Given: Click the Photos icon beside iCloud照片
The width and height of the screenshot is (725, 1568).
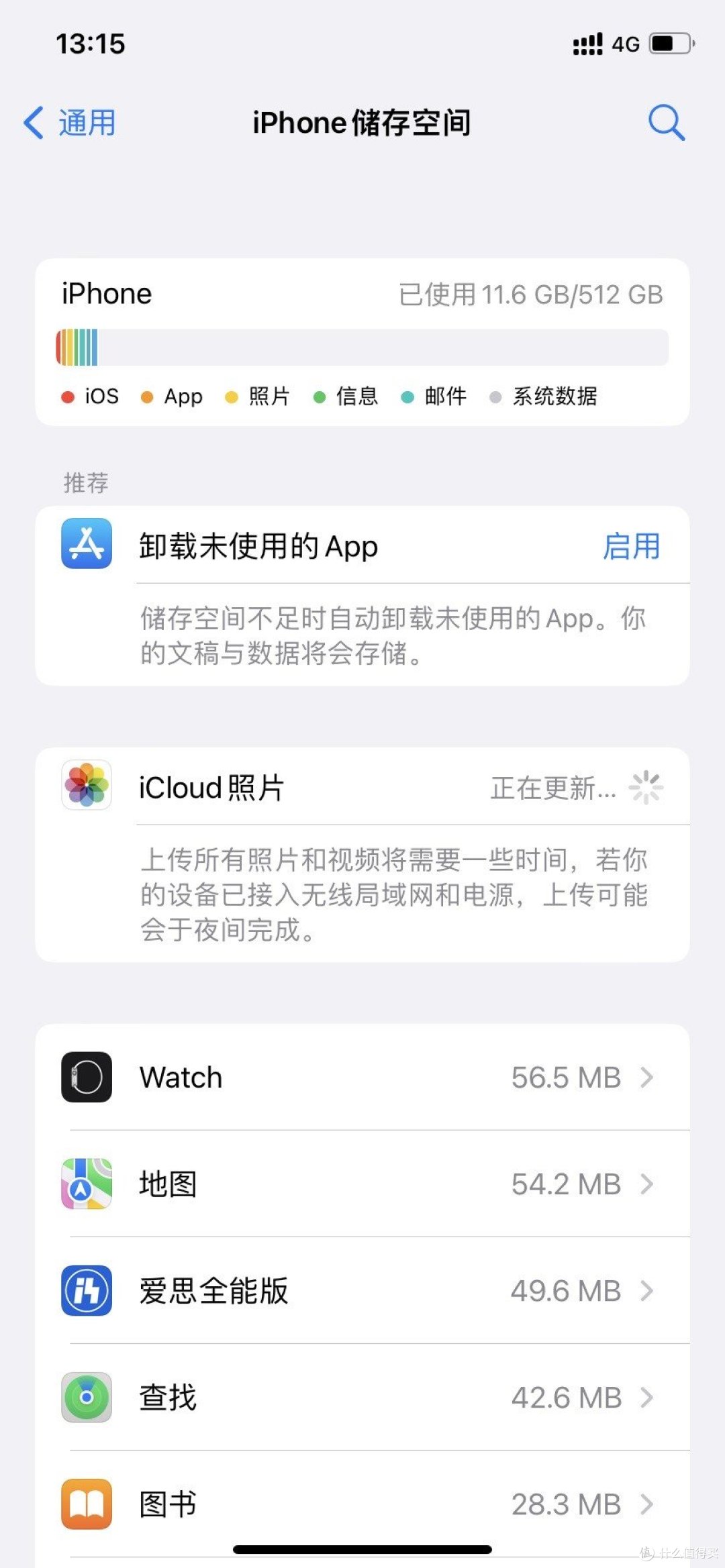Looking at the screenshot, I should point(87,786).
